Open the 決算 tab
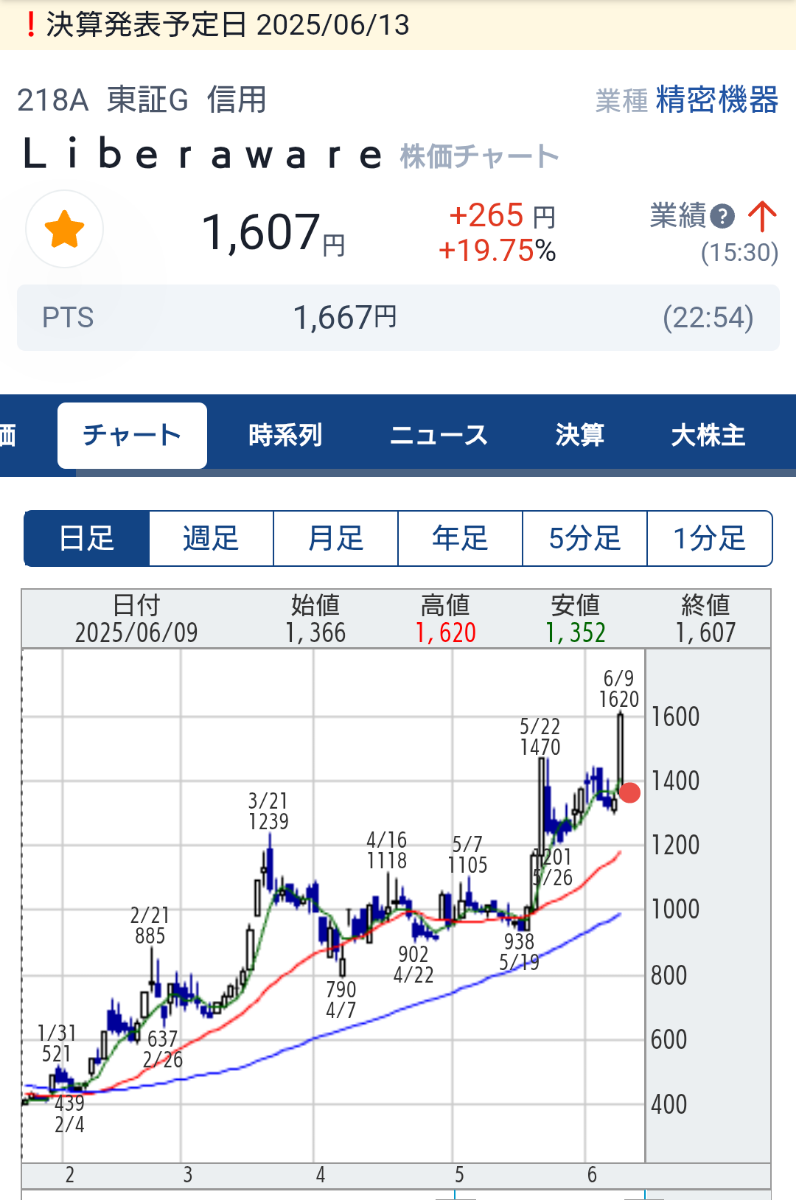The height and width of the screenshot is (1200, 796). coord(580,435)
